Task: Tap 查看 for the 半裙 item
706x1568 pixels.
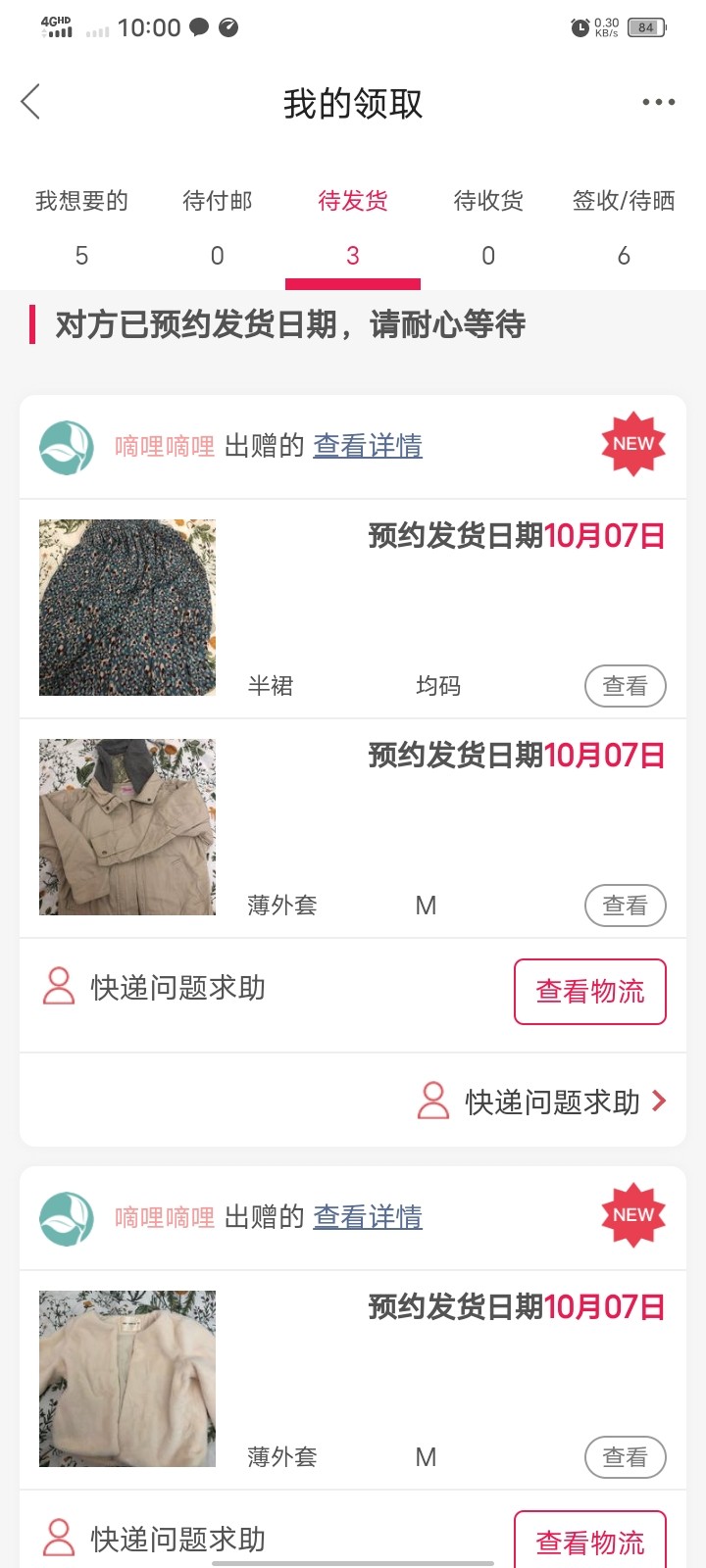Action: (625, 686)
